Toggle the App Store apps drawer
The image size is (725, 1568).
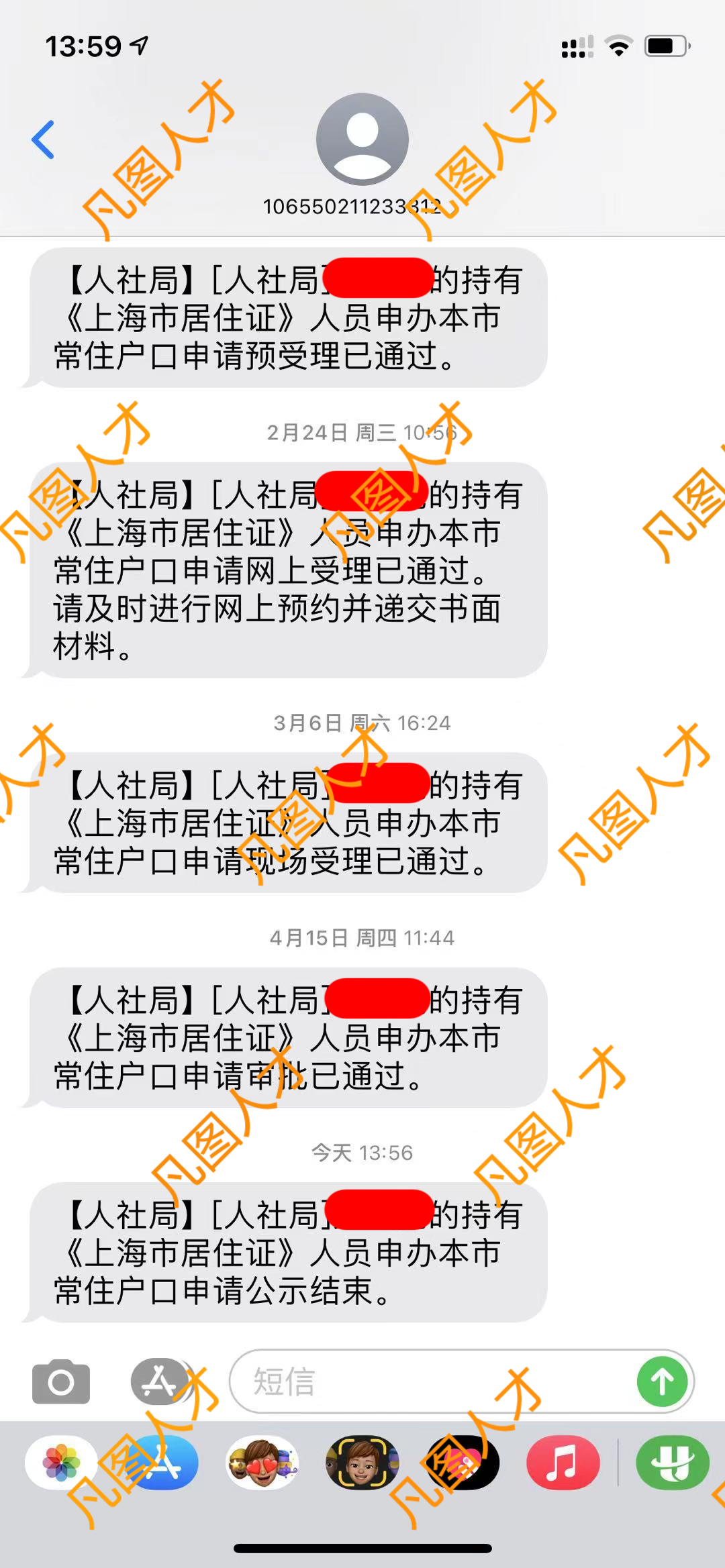tap(159, 1381)
